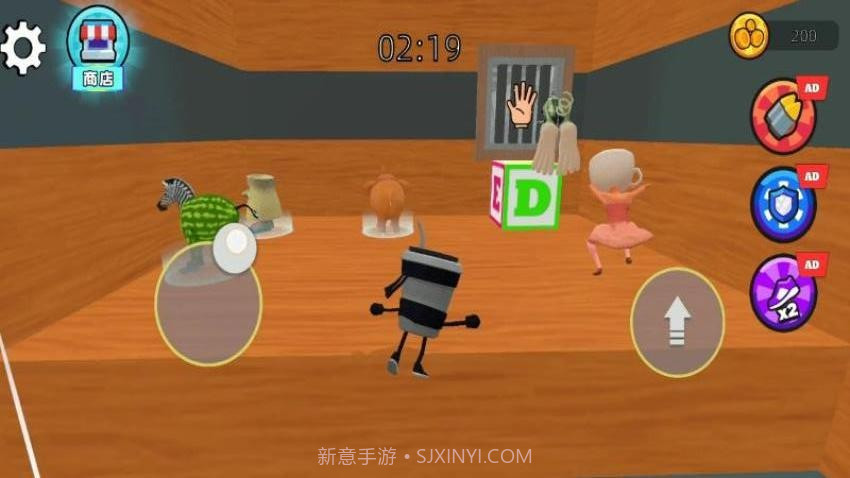The width and height of the screenshot is (850, 478).
Task: Tap the jump arrow button
Action: (677, 322)
